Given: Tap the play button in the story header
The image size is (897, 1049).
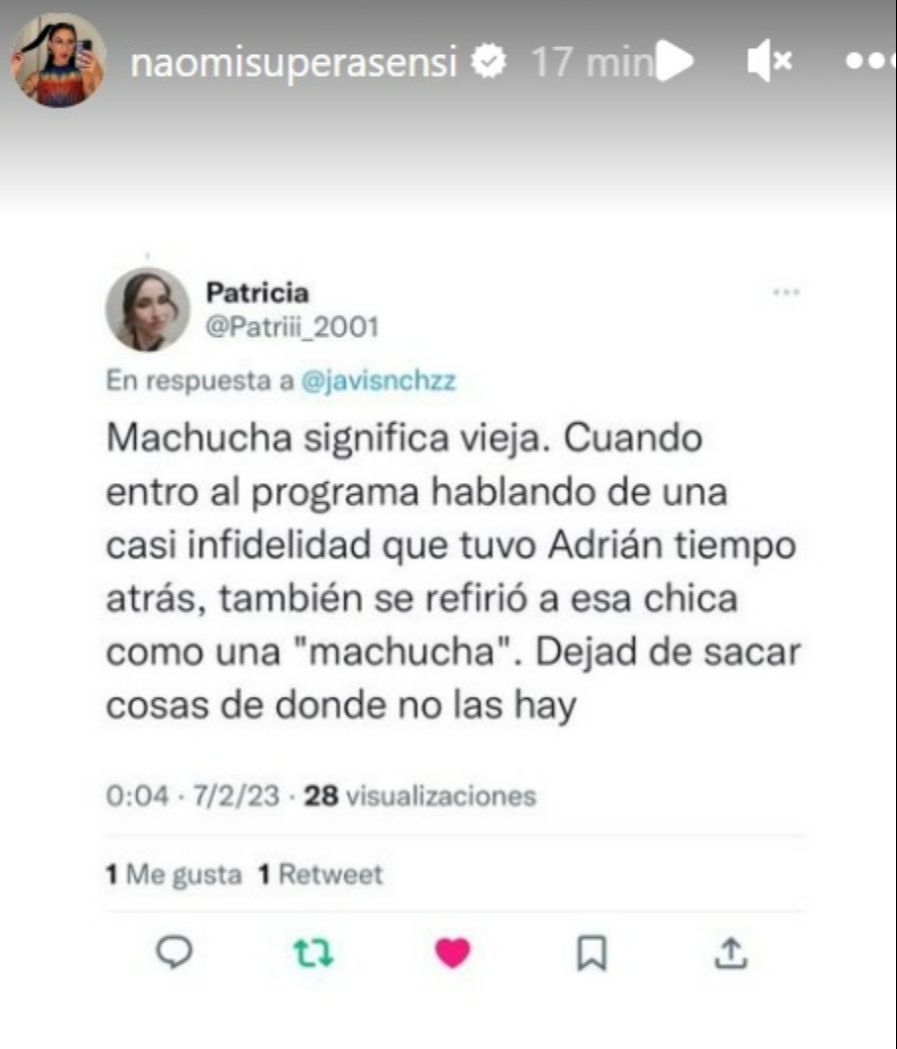Looking at the screenshot, I should point(674,60).
